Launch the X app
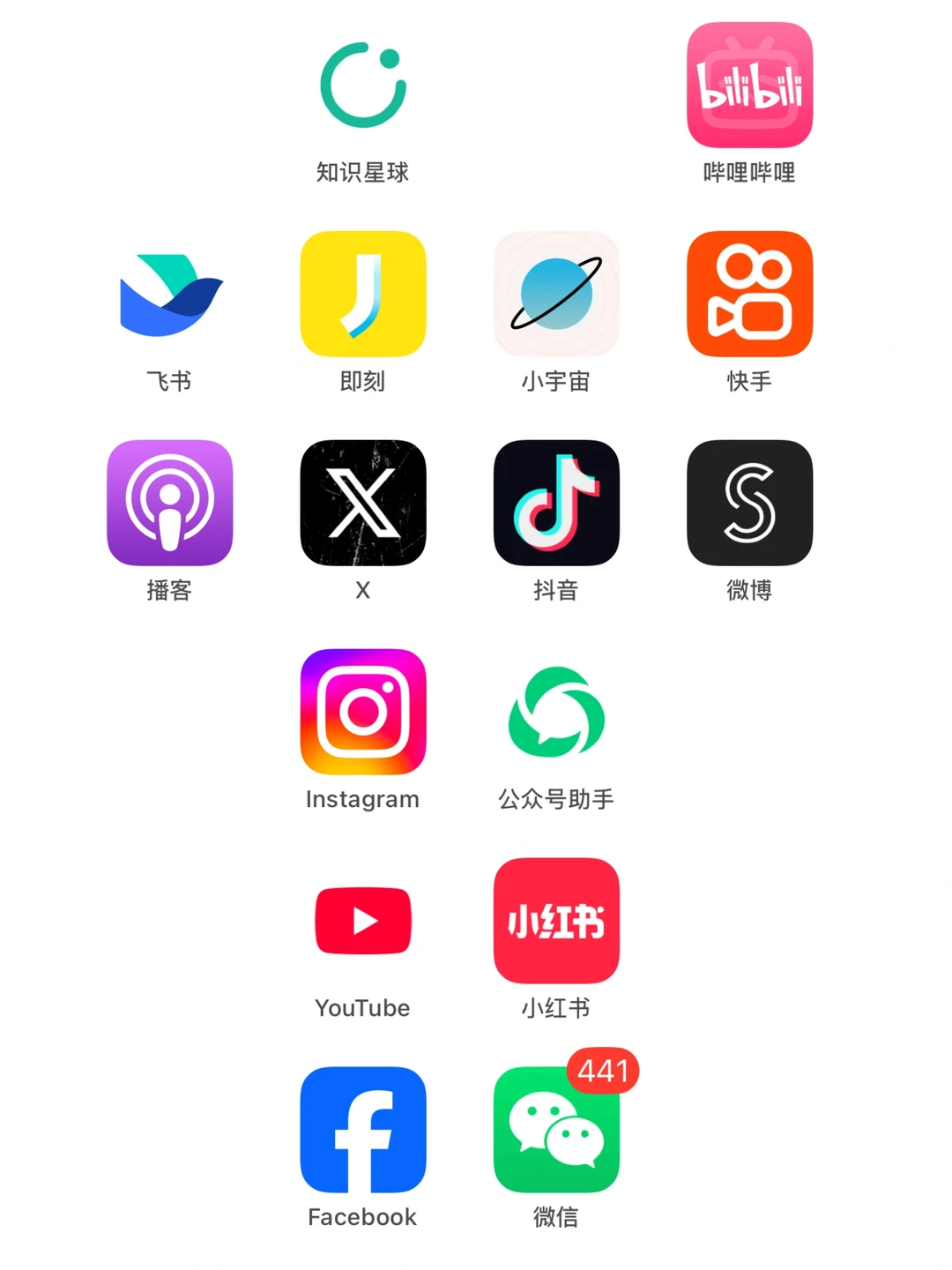The image size is (952, 1270). (362, 503)
